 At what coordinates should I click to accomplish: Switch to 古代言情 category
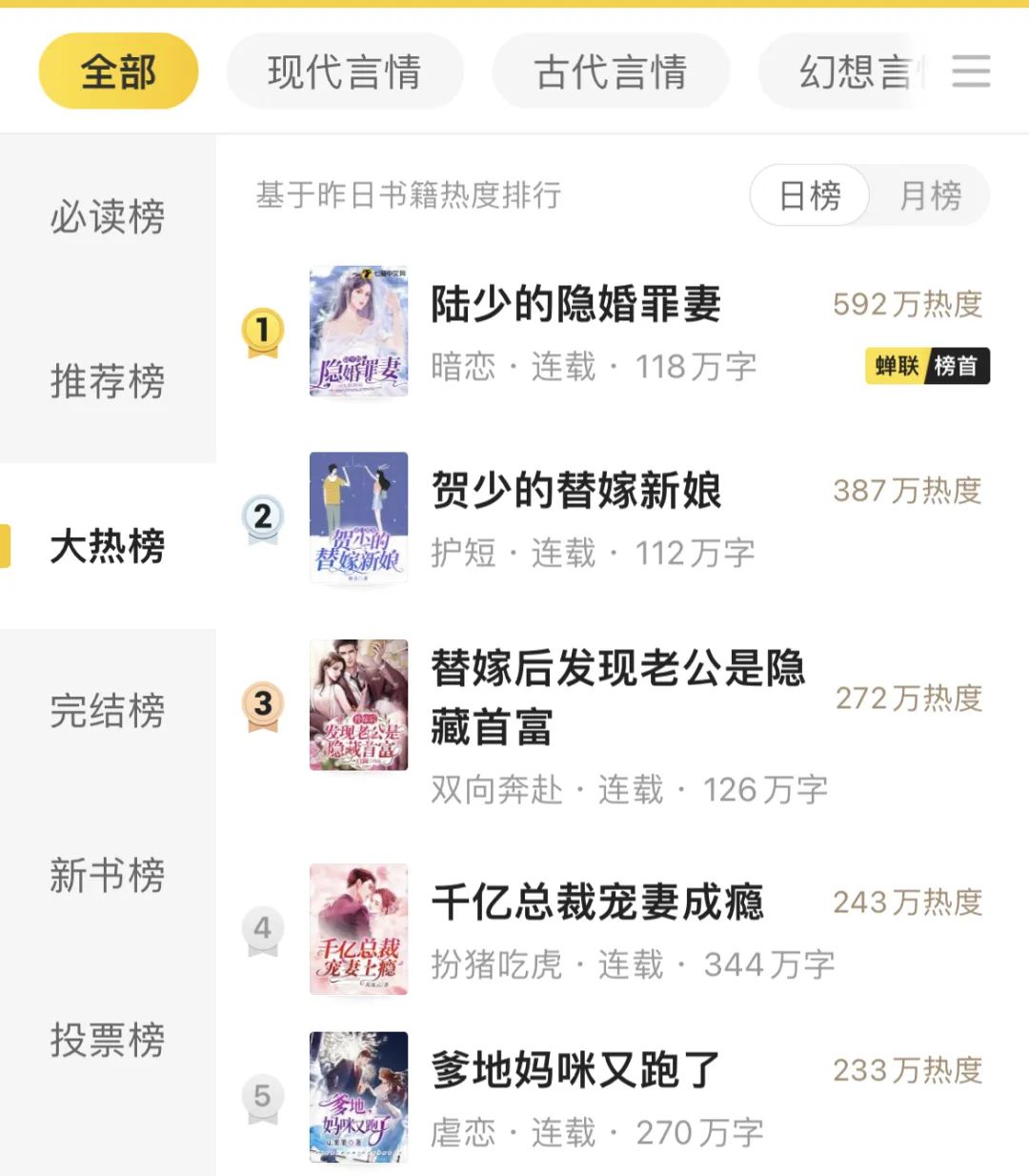point(610,71)
